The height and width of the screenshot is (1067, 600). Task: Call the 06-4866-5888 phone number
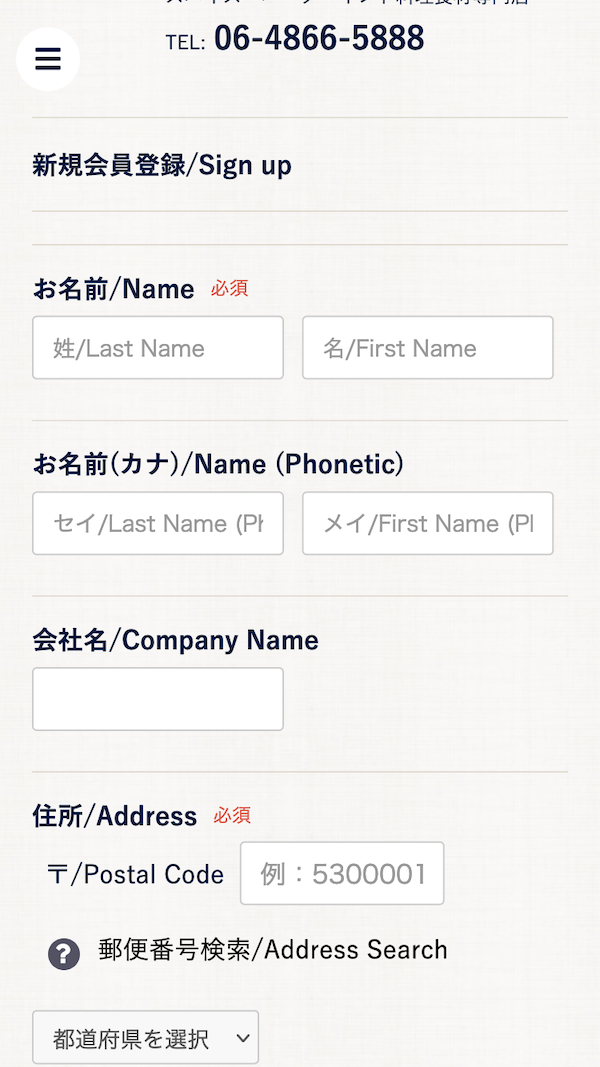[318, 38]
